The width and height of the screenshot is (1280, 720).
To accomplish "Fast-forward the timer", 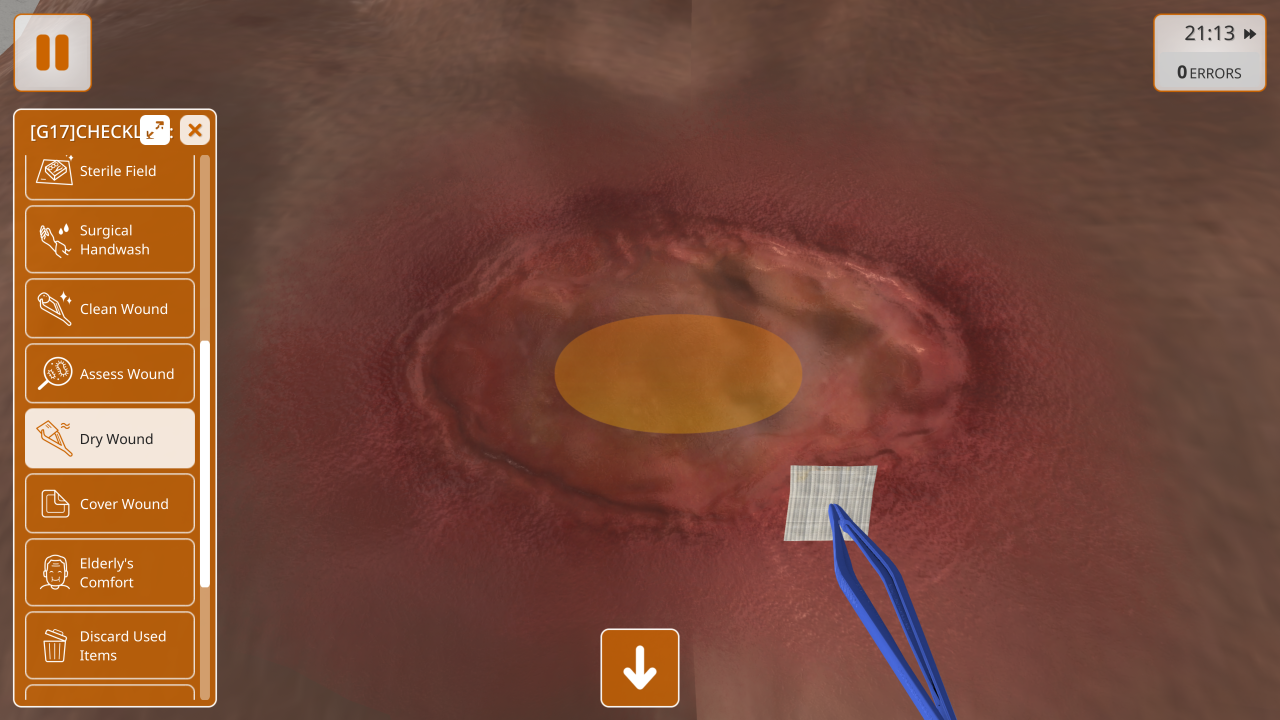I will click(1250, 34).
